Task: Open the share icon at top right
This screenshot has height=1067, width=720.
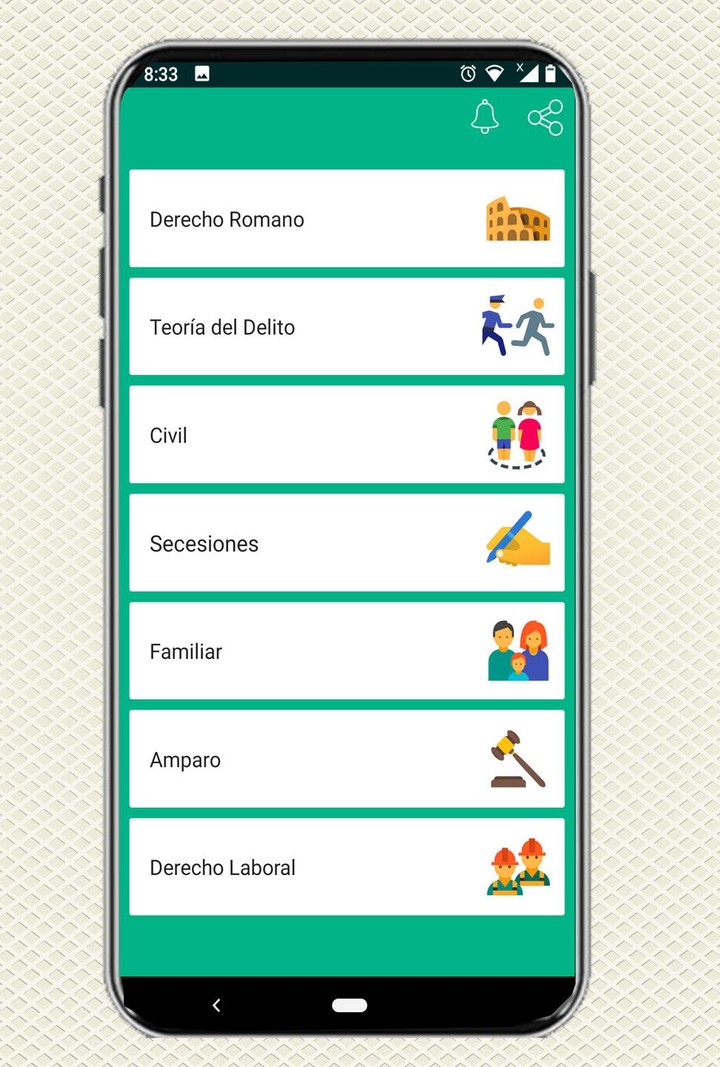Action: 547,117
